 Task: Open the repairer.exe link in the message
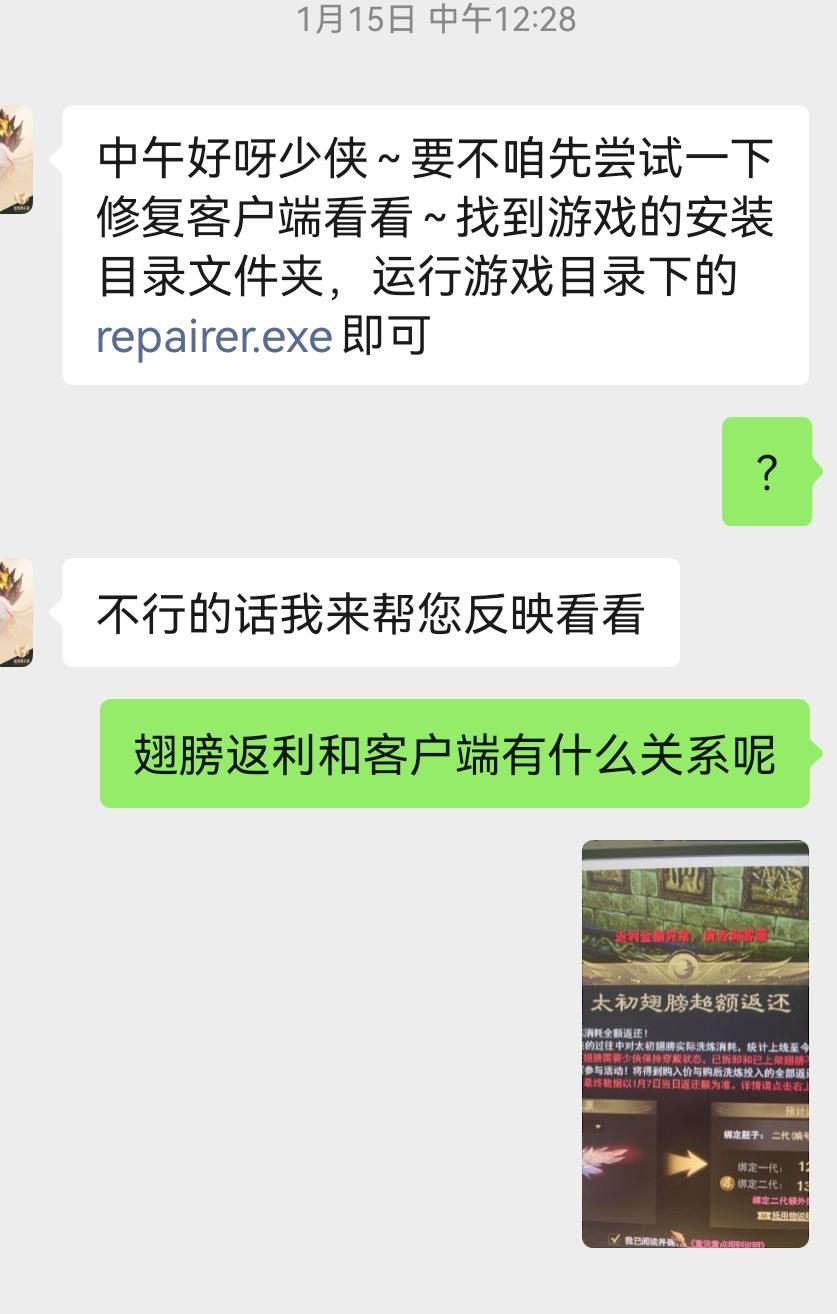click(214, 337)
